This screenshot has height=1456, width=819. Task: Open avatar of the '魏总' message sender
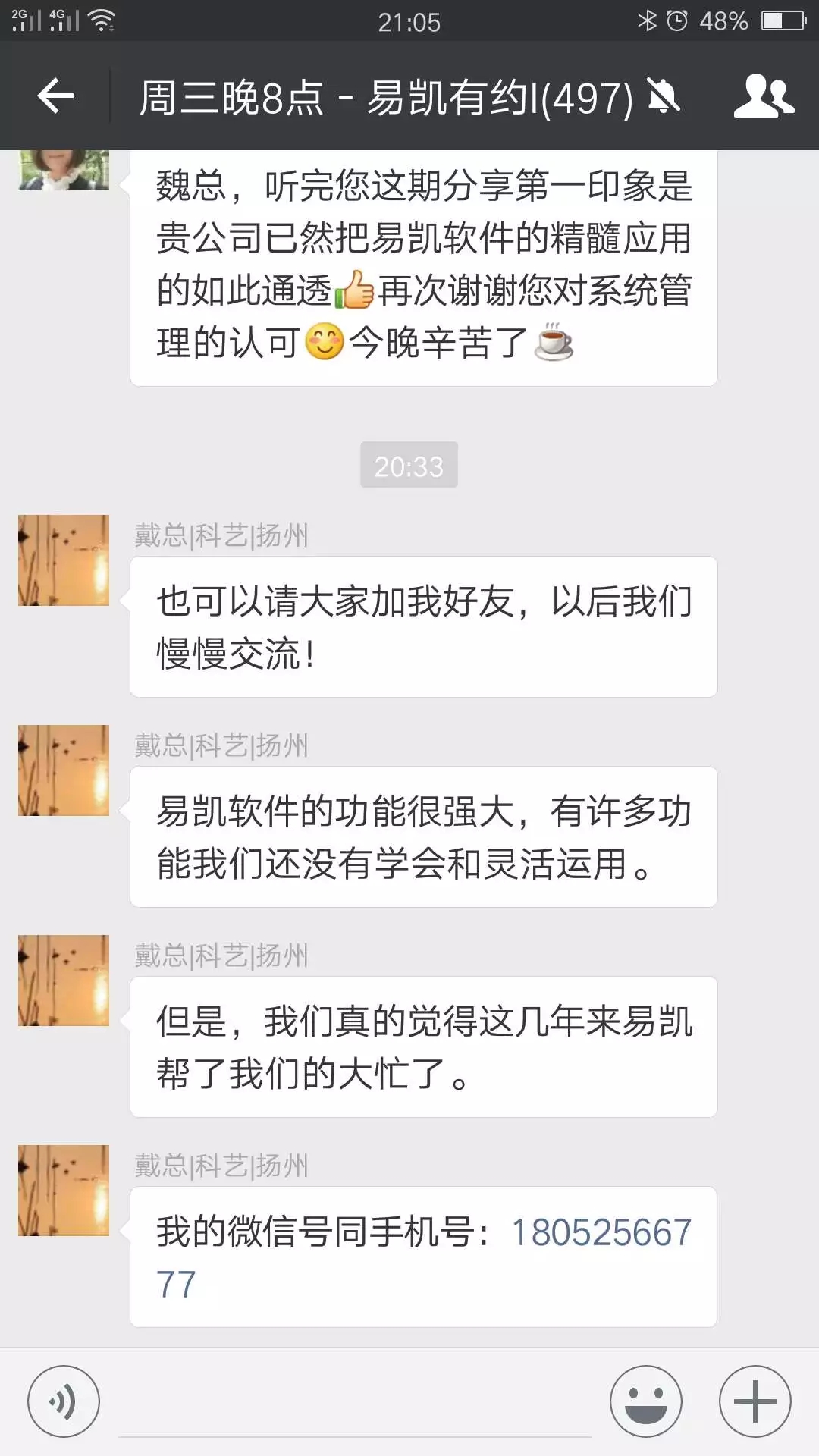coord(64,170)
